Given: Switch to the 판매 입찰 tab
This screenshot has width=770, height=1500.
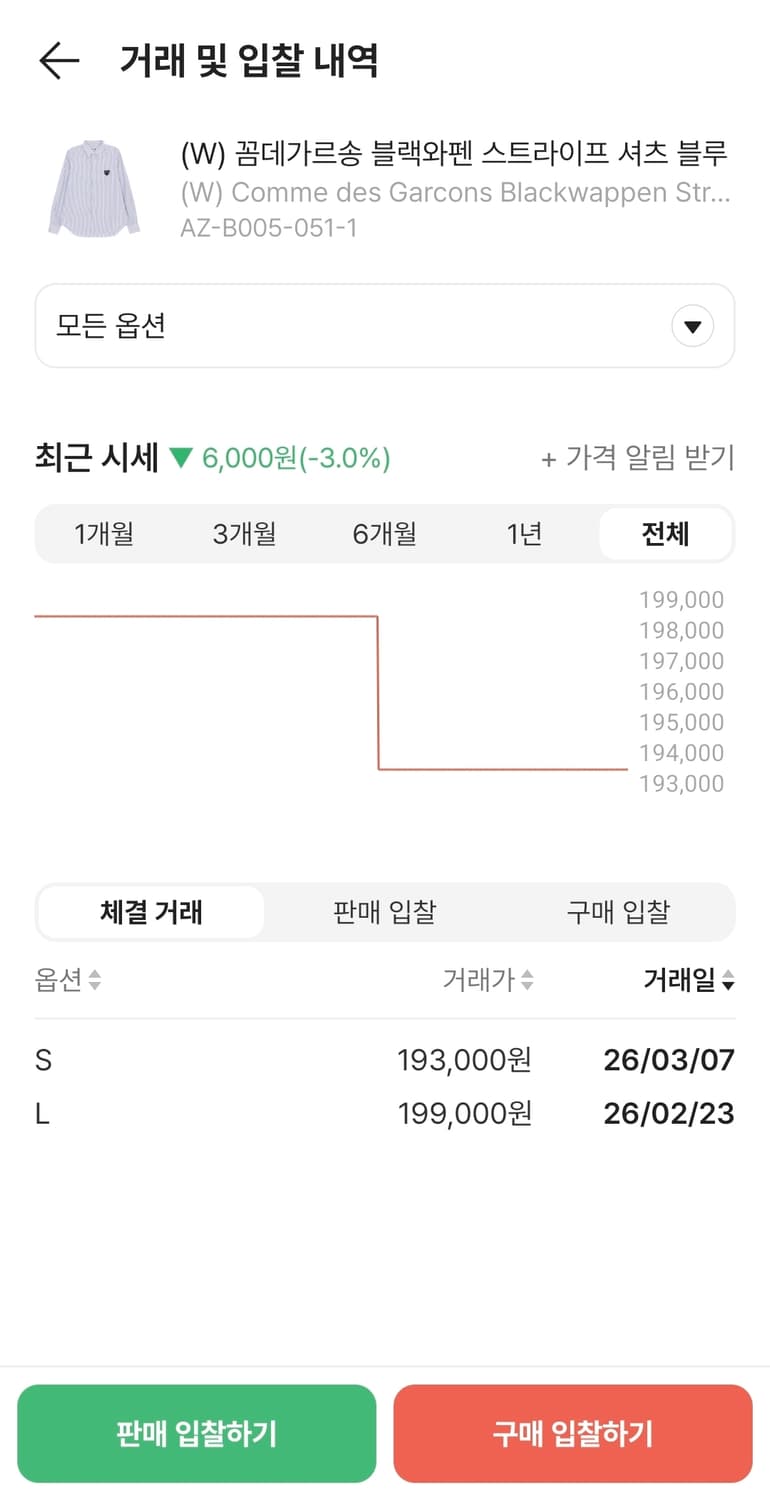Looking at the screenshot, I should click(384, 912).
